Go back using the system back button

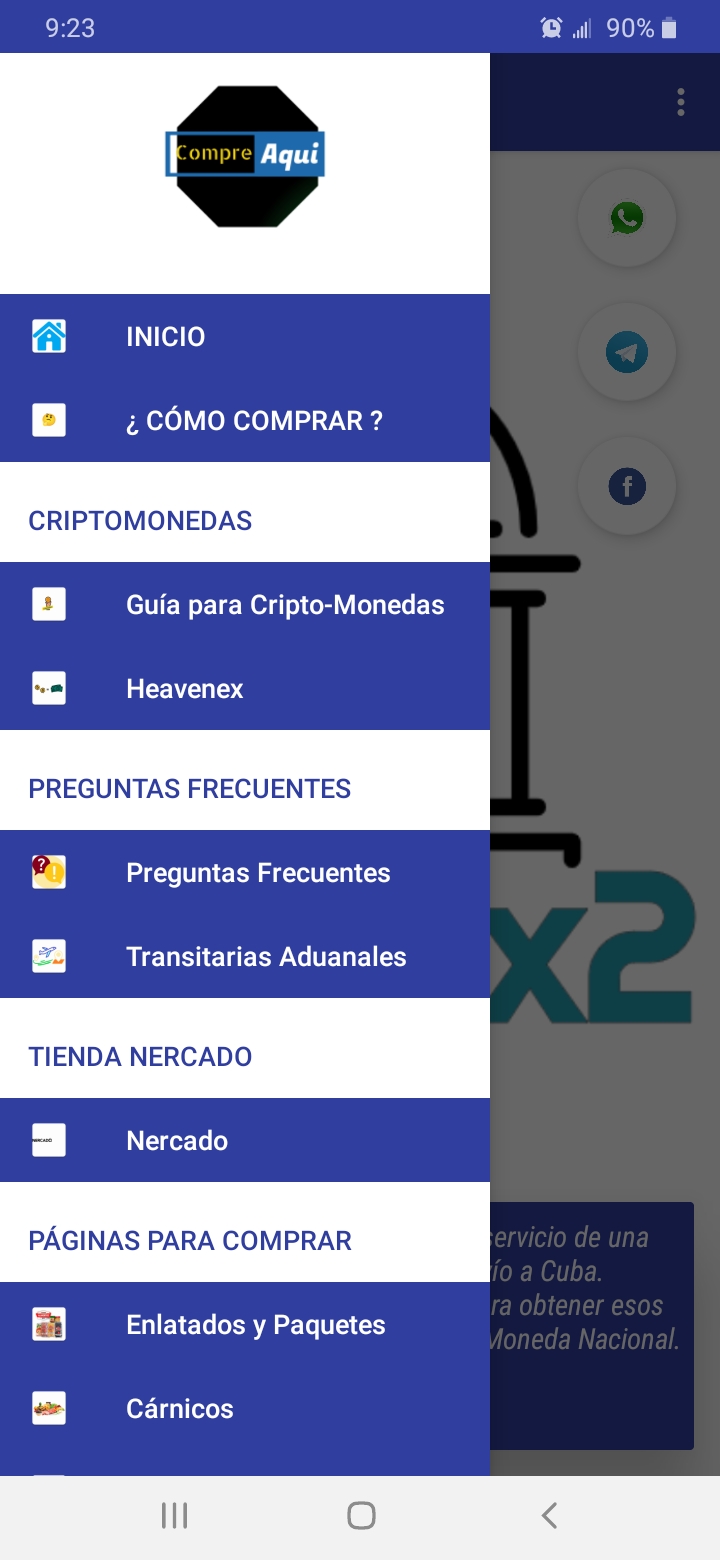548,1515
